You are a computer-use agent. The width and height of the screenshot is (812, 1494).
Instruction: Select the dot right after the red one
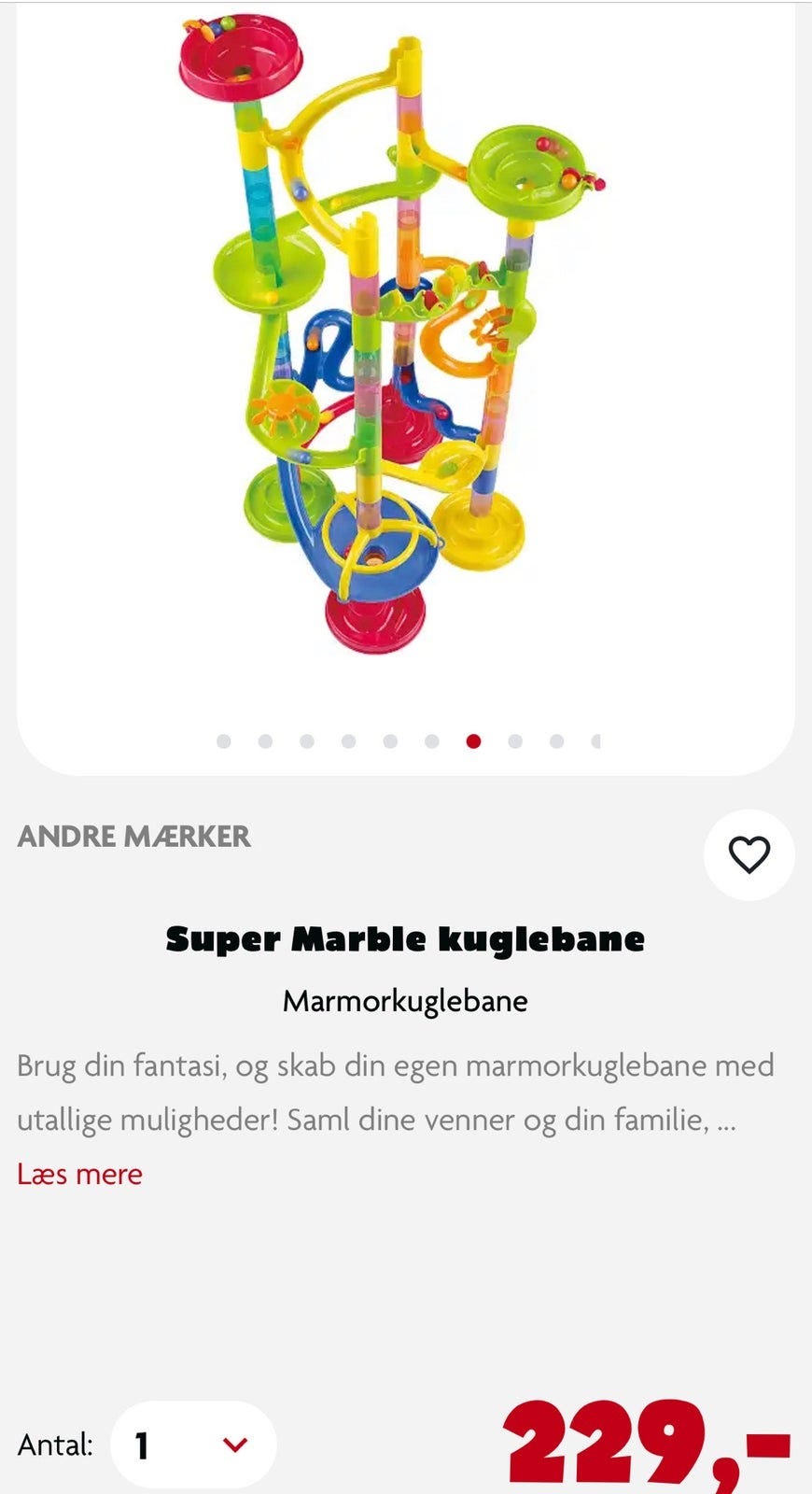[515, 742]
